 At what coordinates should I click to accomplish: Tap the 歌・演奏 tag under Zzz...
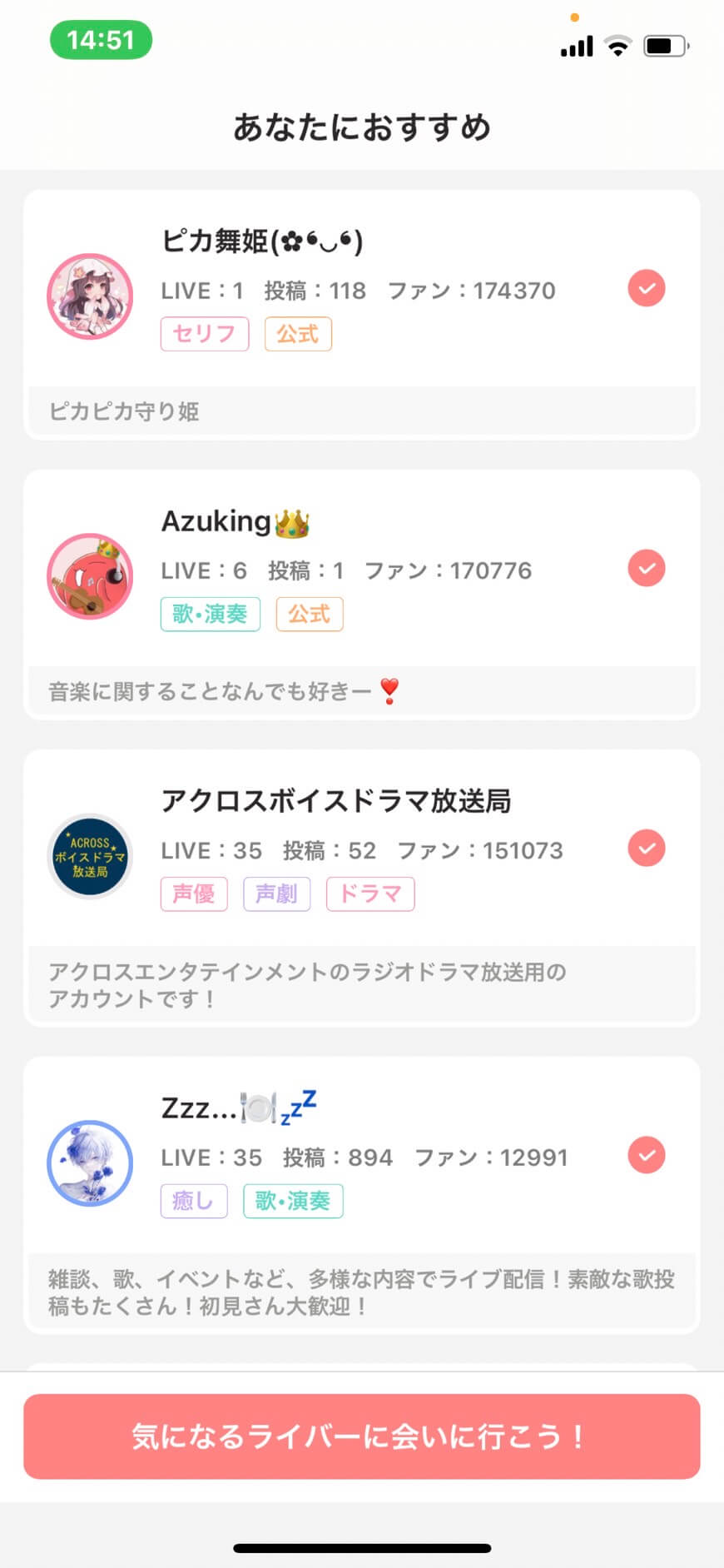click(x=293, y=1201)
